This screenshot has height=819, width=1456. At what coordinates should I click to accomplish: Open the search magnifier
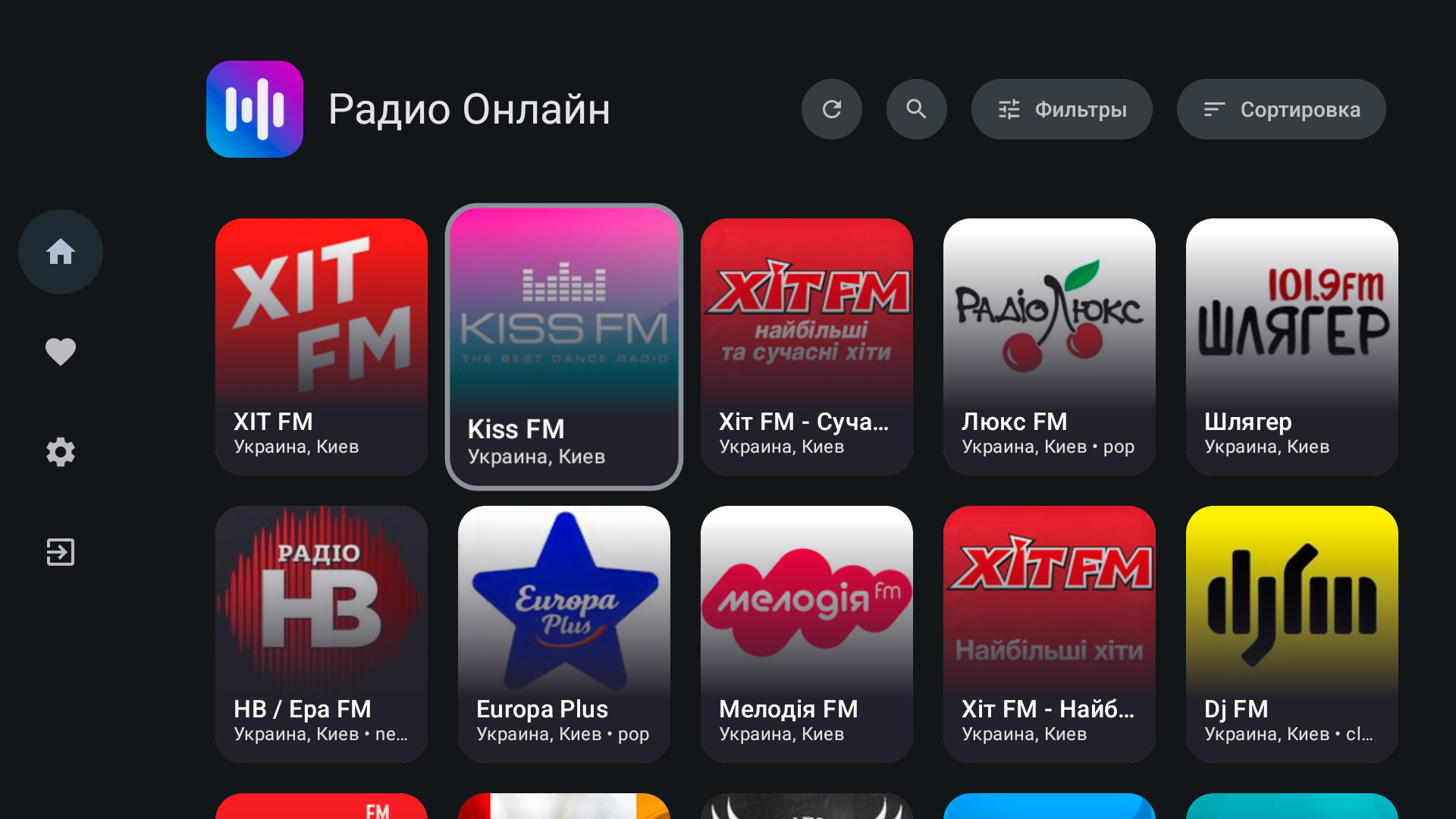[x=917, y=109]
